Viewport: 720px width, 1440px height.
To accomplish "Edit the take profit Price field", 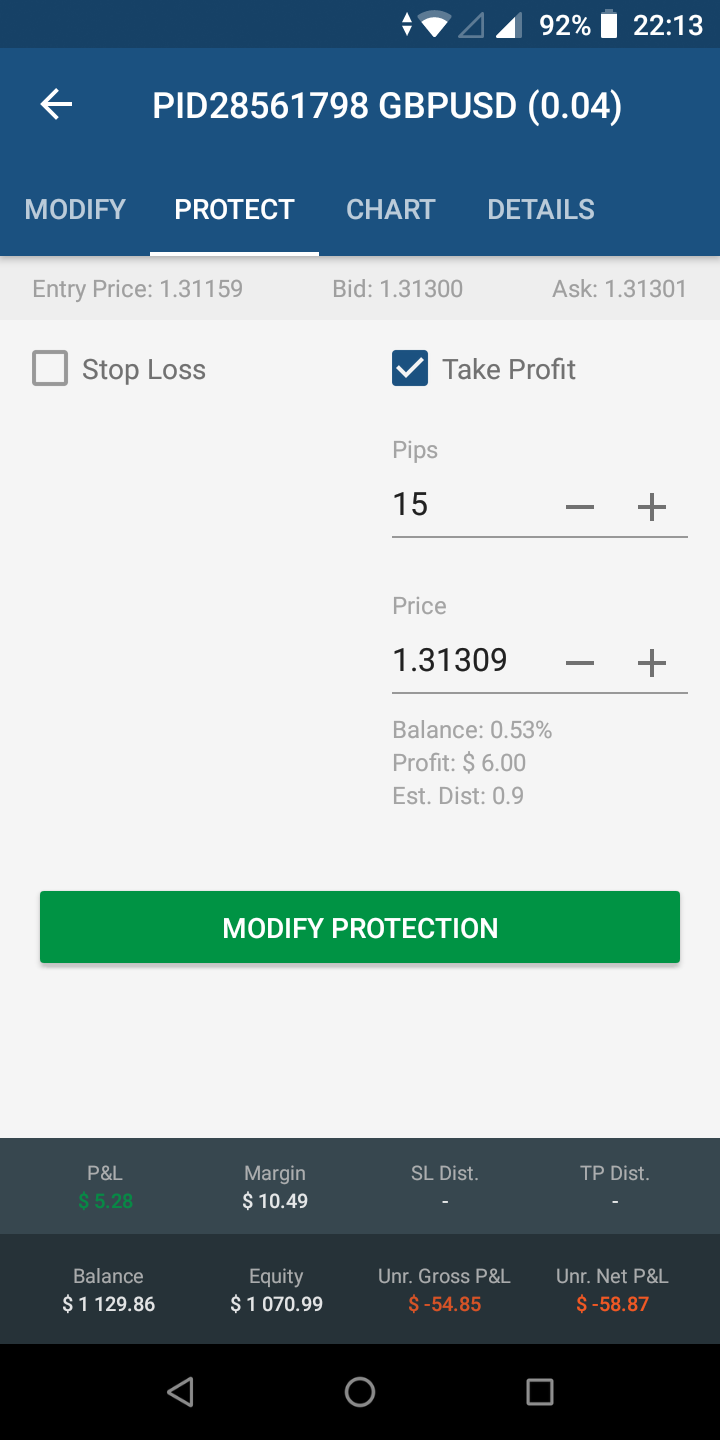I will [x=465, y=661].
